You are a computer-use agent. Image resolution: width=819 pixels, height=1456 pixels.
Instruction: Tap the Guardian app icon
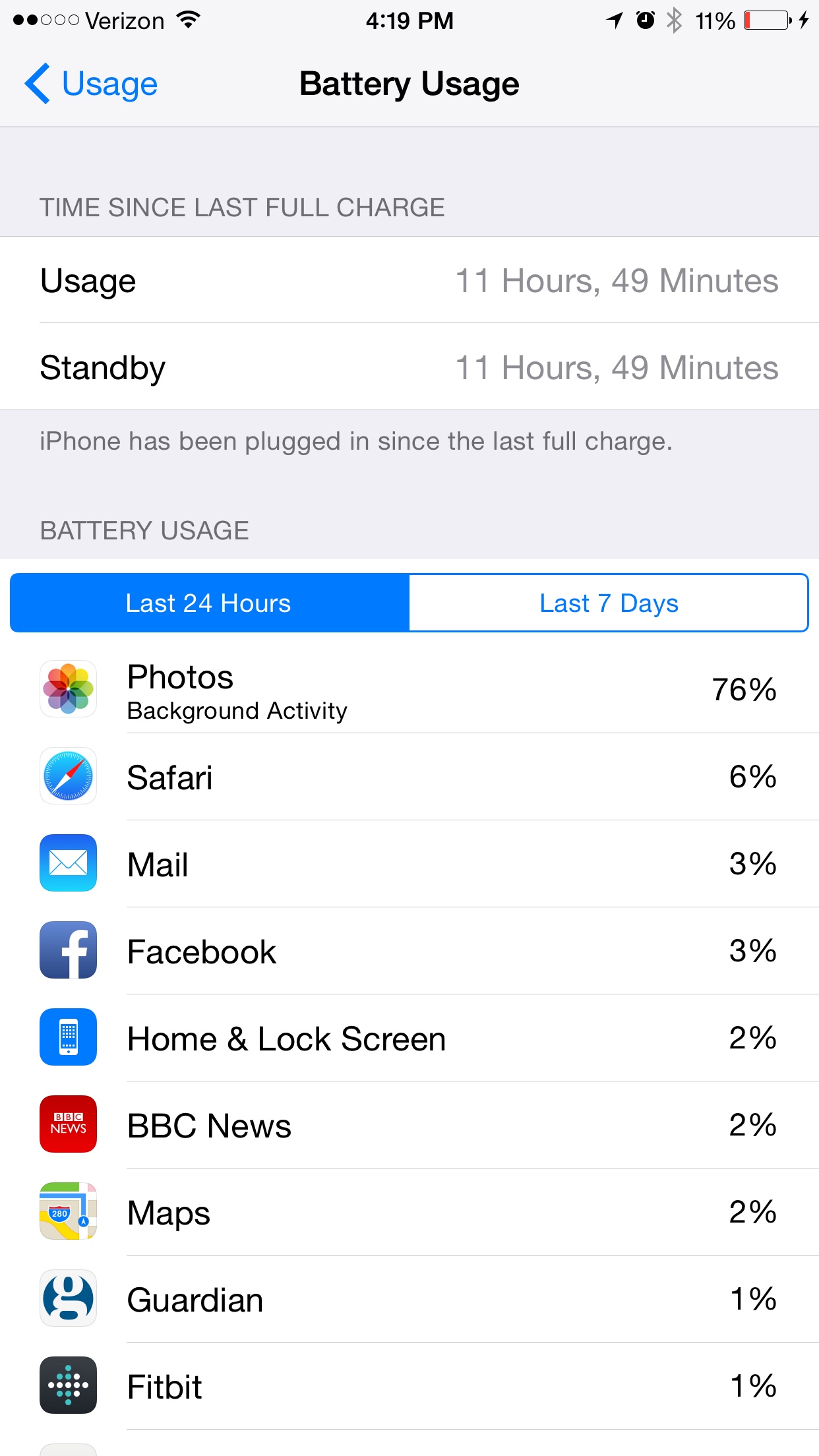(68, 1300)
